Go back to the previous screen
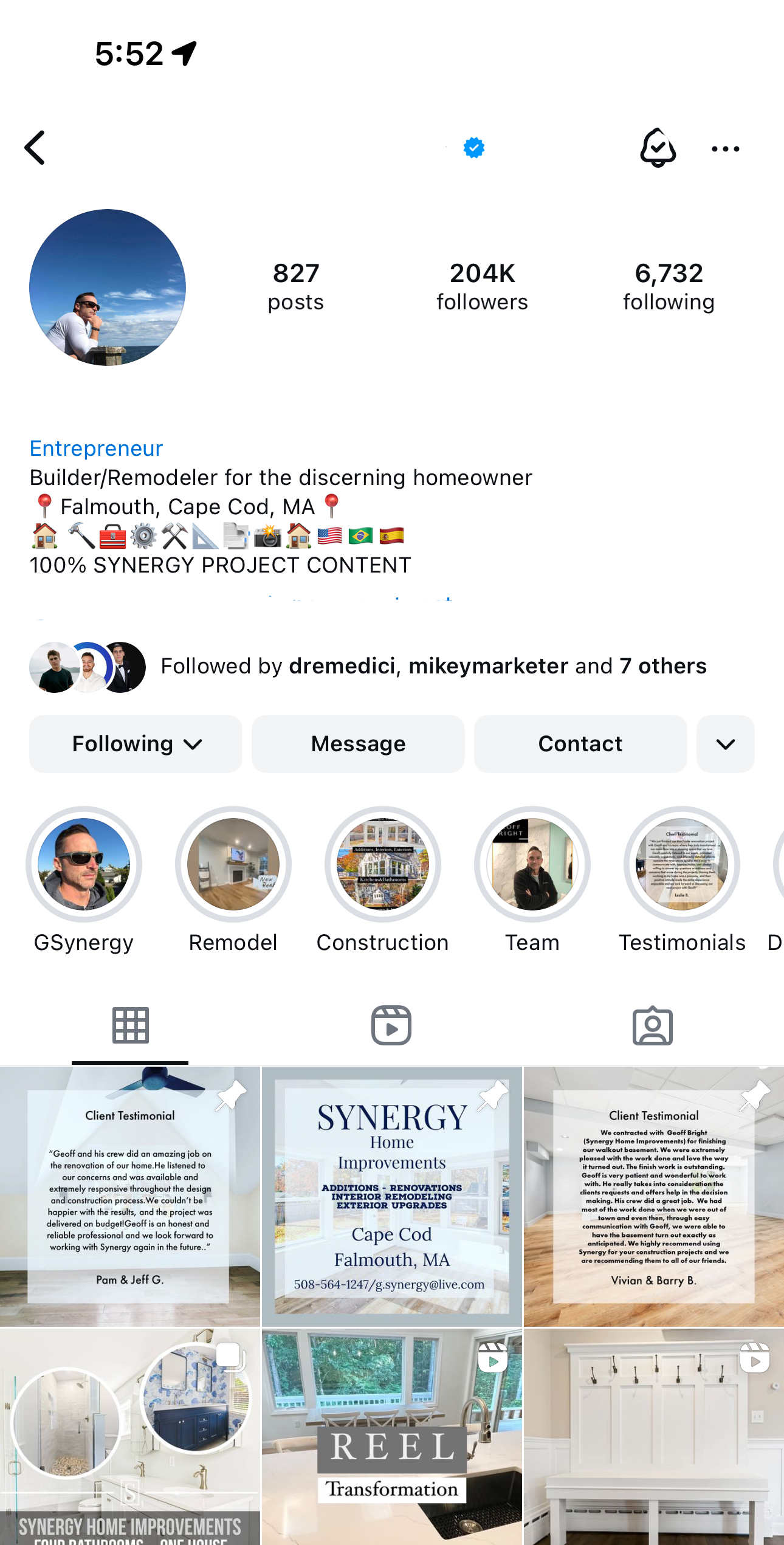784x1545 pixels. coord(35,148)
